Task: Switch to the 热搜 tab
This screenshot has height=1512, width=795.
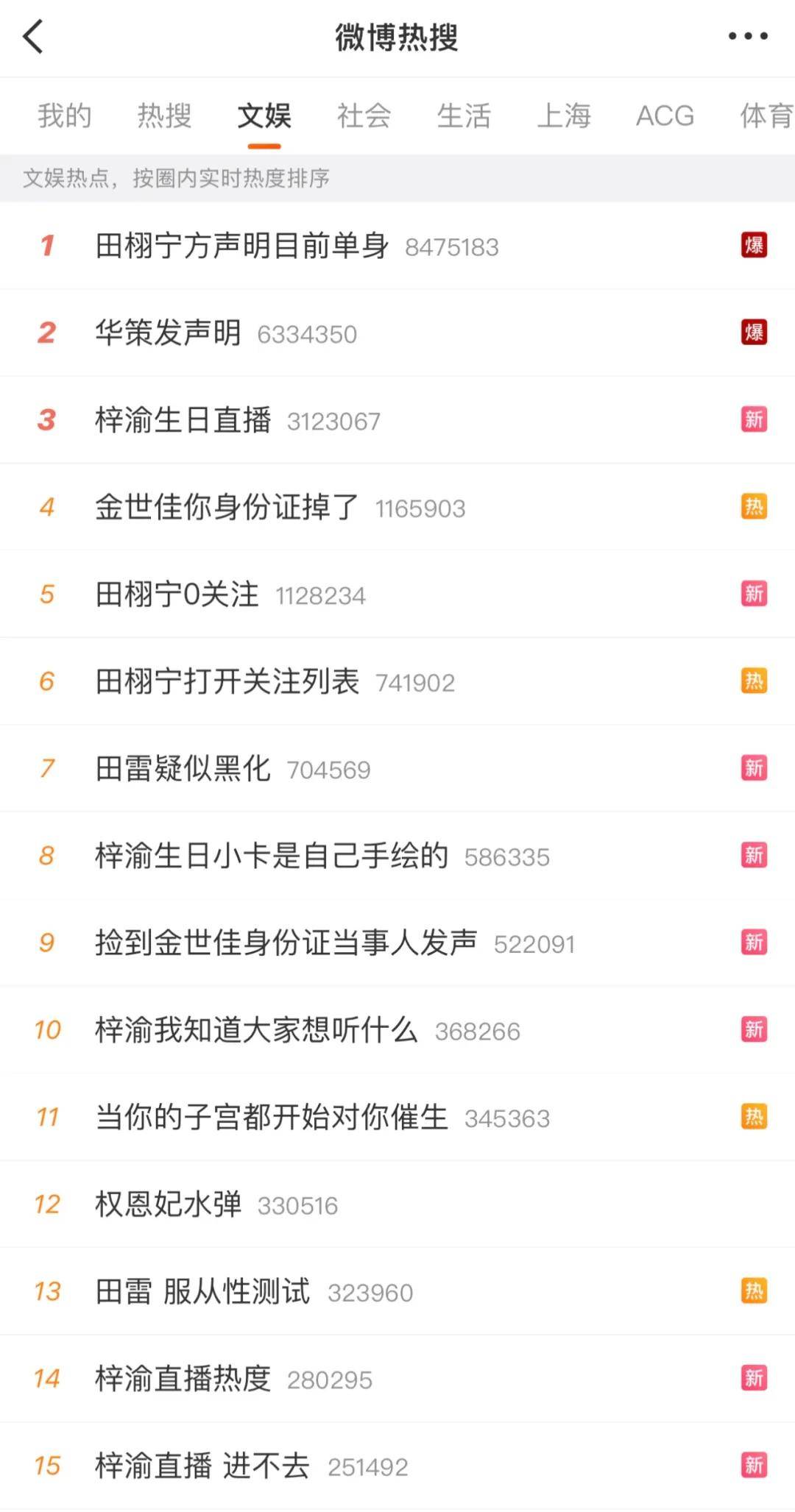Action: pyautogui.click(x=164, y=116)
